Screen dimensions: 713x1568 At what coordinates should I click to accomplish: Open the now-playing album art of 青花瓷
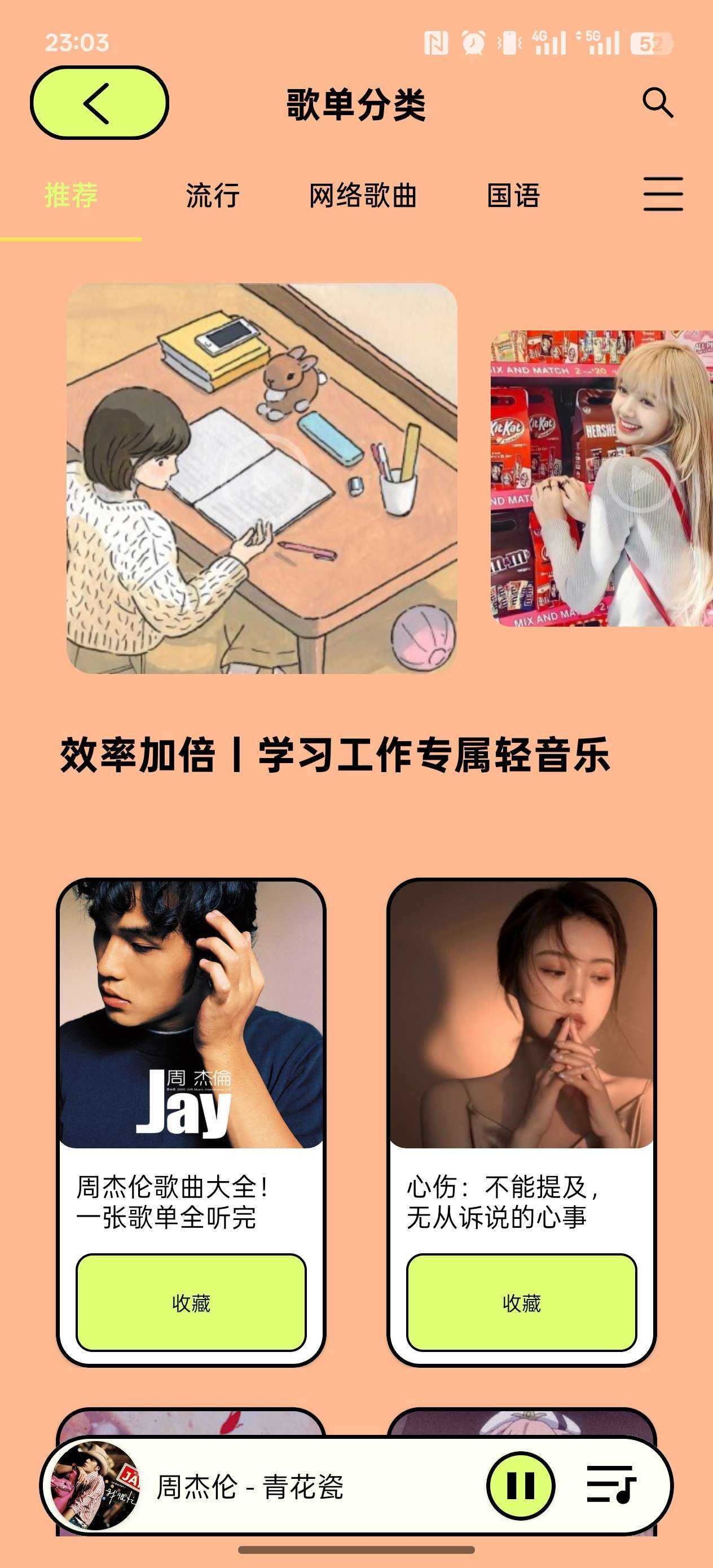[x=94, y=1486]
